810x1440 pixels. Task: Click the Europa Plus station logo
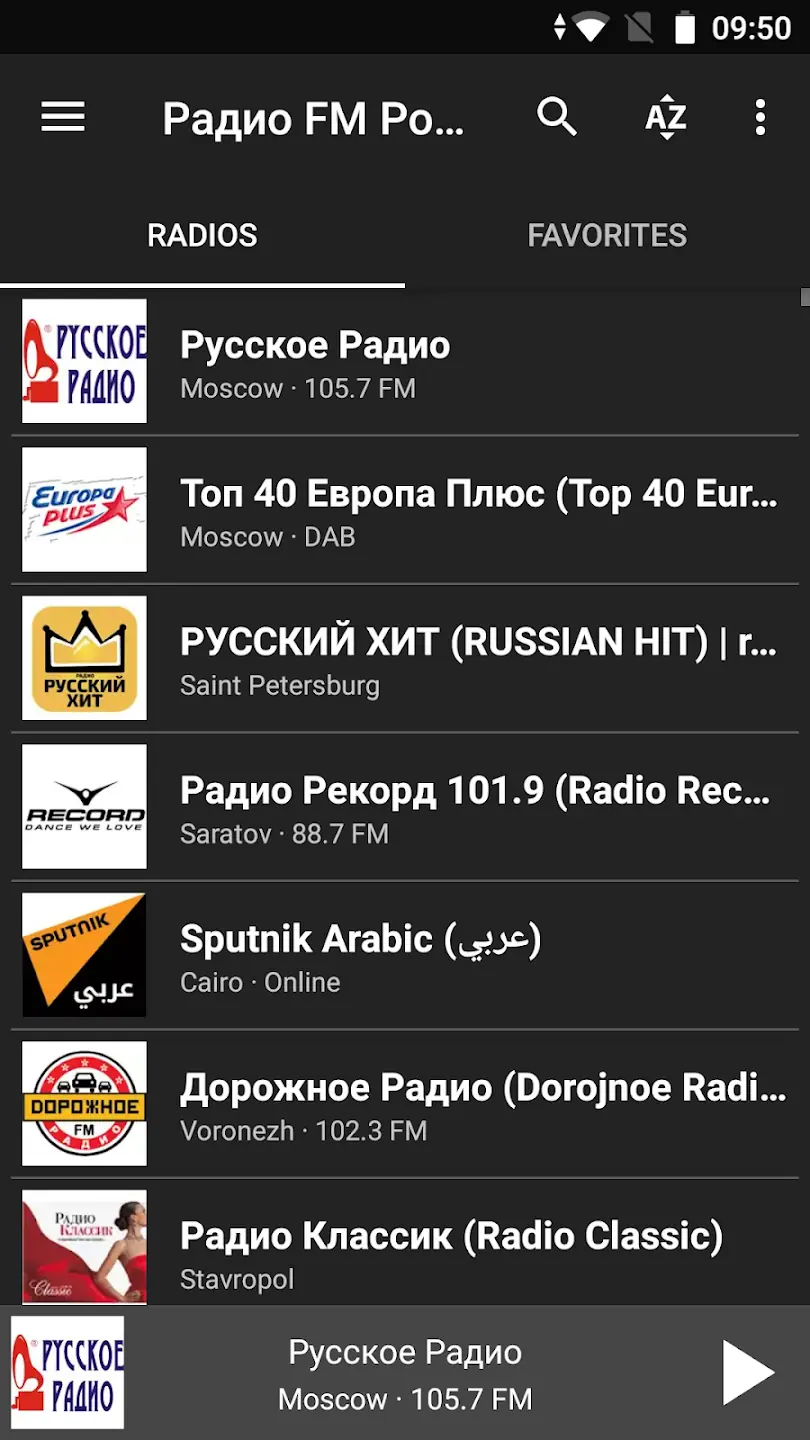(x=84, y=510)
